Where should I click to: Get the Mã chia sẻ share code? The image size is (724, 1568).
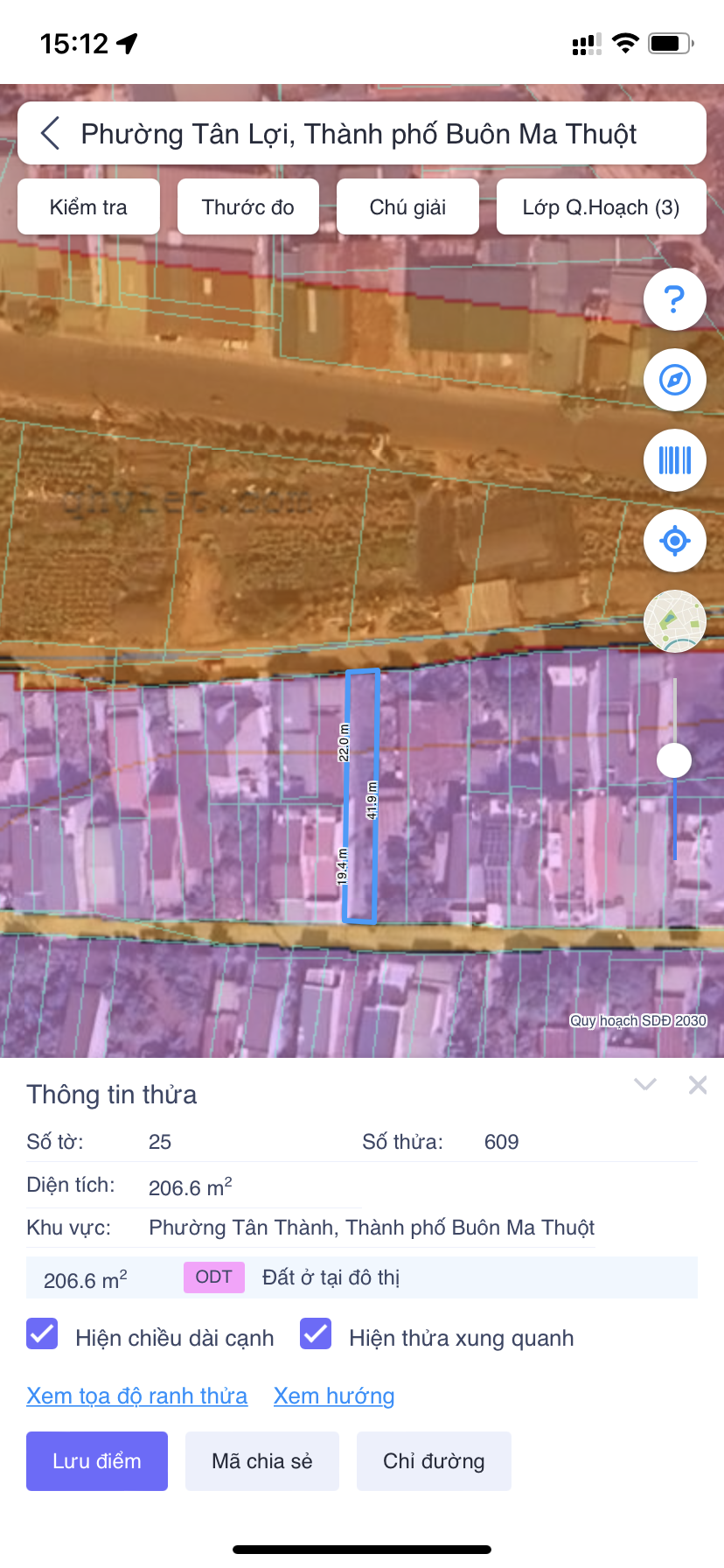coord(261,1461)
